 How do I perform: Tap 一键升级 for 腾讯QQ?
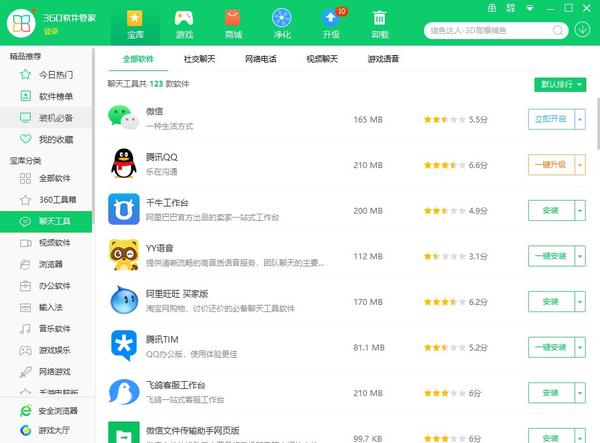[x=549, y=164]
